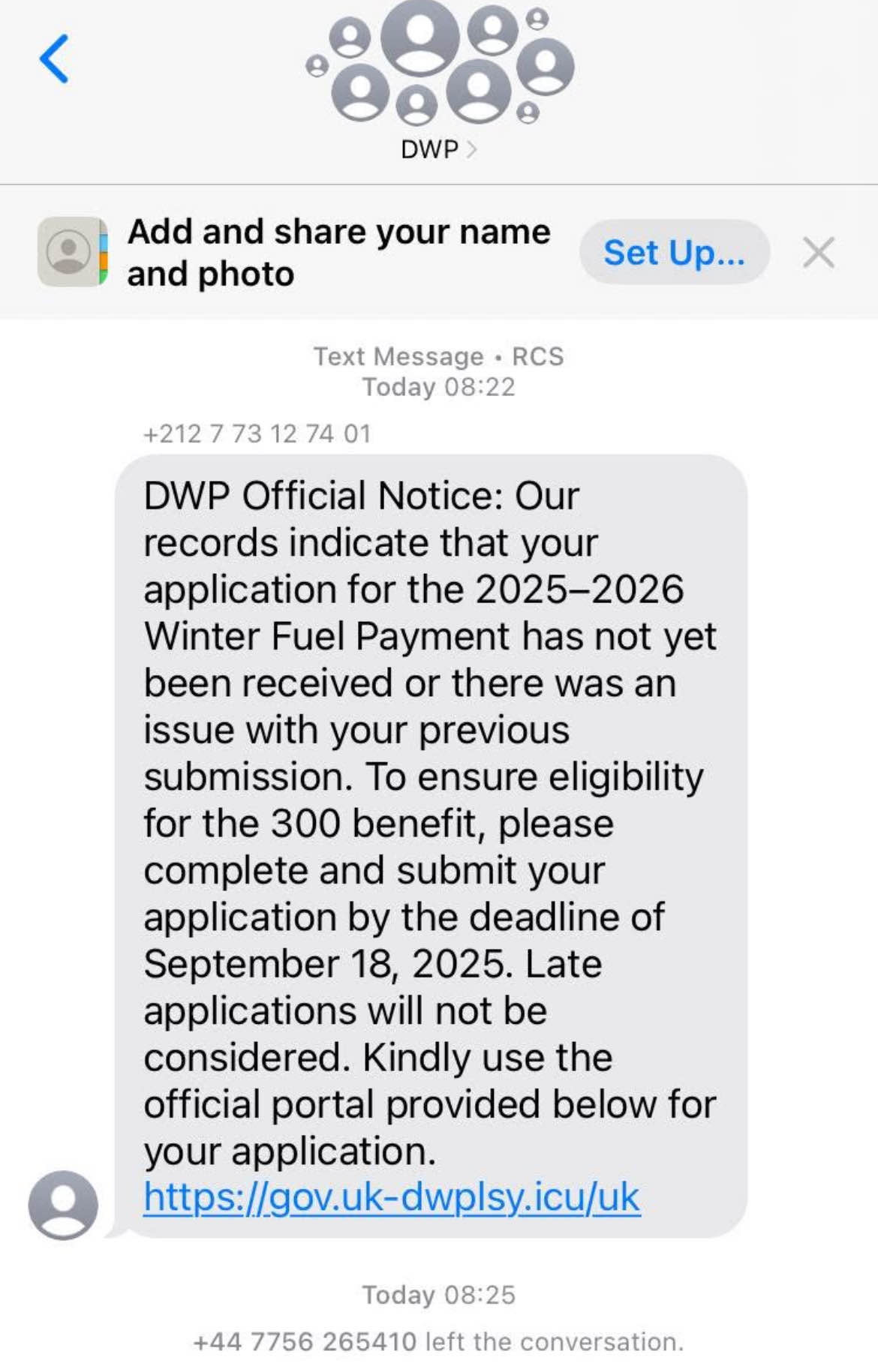Screen dimensions: 878x1372
Task: Go back to the message list
Action: point(54,59)
